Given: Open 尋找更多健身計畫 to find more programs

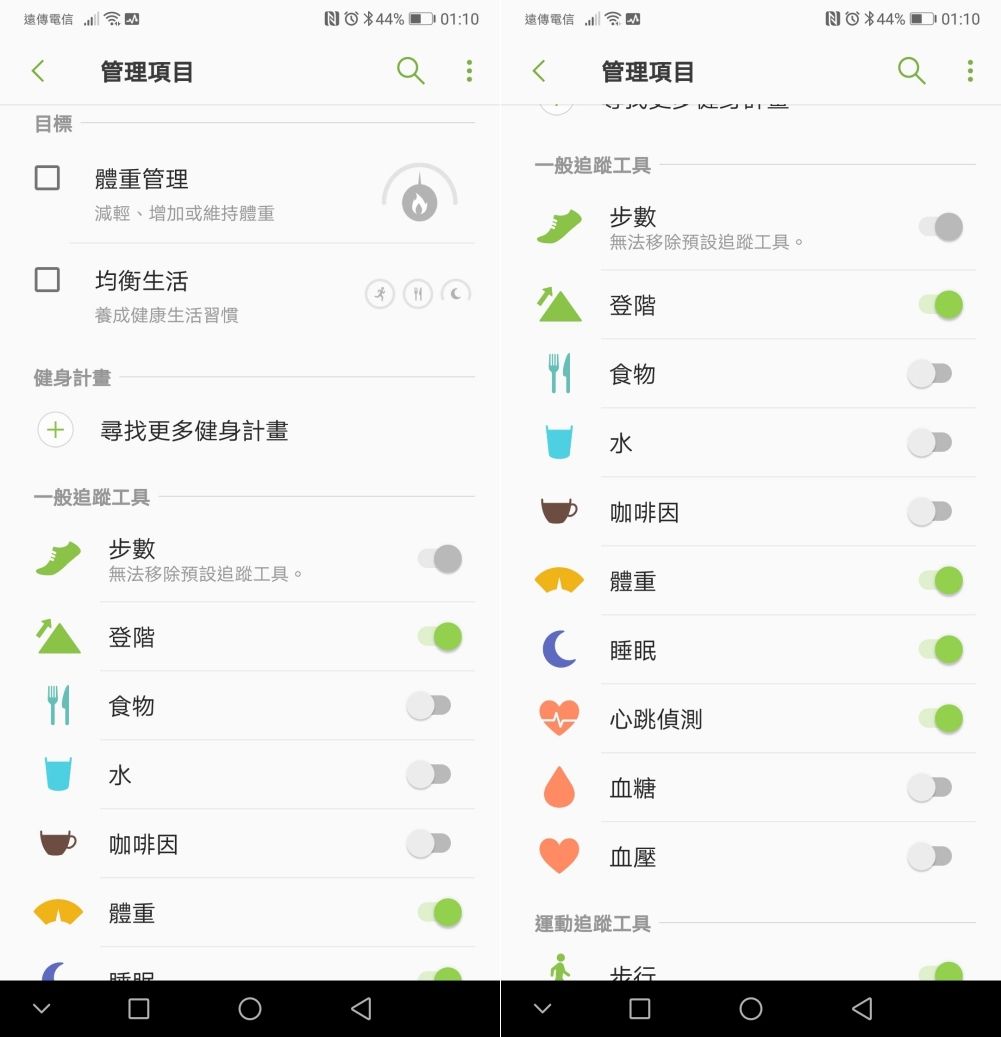Looking at the screenshot, I should click(194, 431).
